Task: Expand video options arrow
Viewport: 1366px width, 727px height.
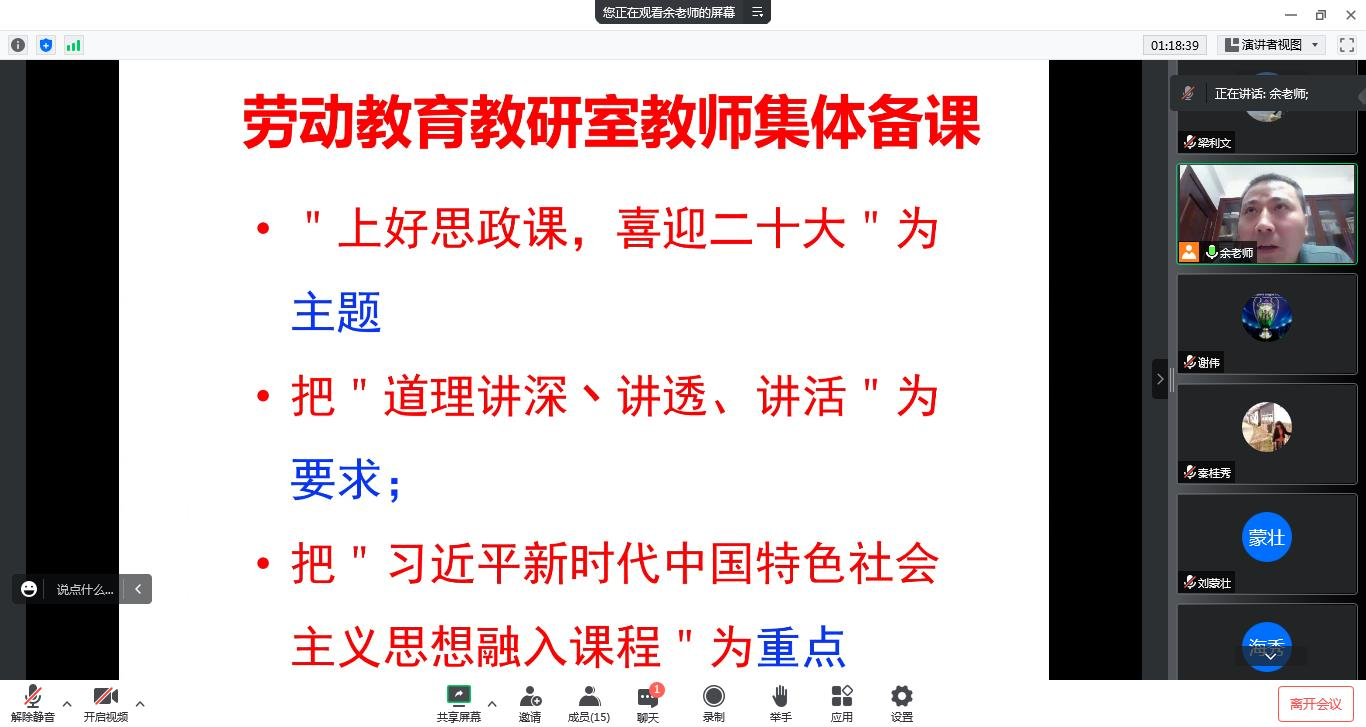Action: 140,704
